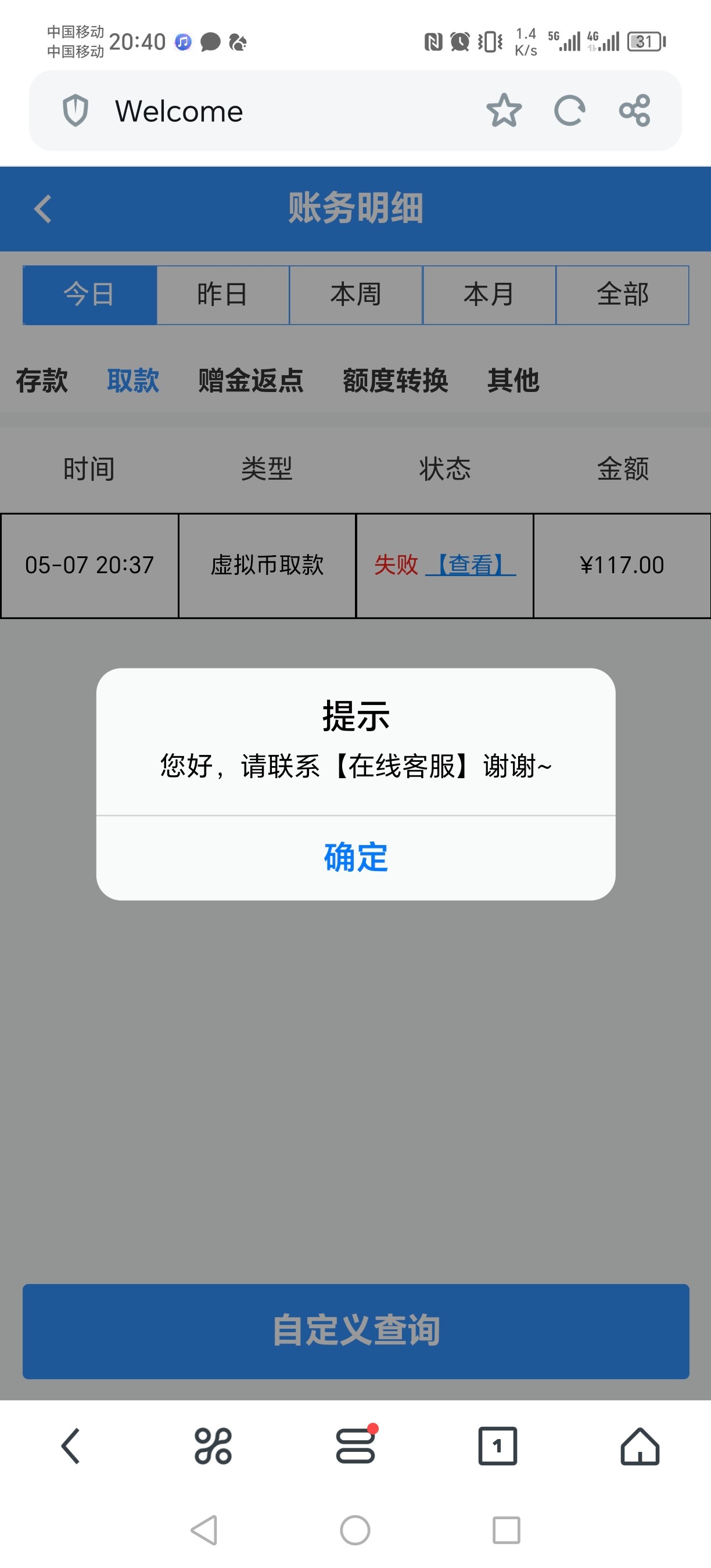Image resolution: width=711 pixels, height=1568 pixels.
Task: Confirm the 提示 dialog with 确定
Action: (x=355, y=857)
